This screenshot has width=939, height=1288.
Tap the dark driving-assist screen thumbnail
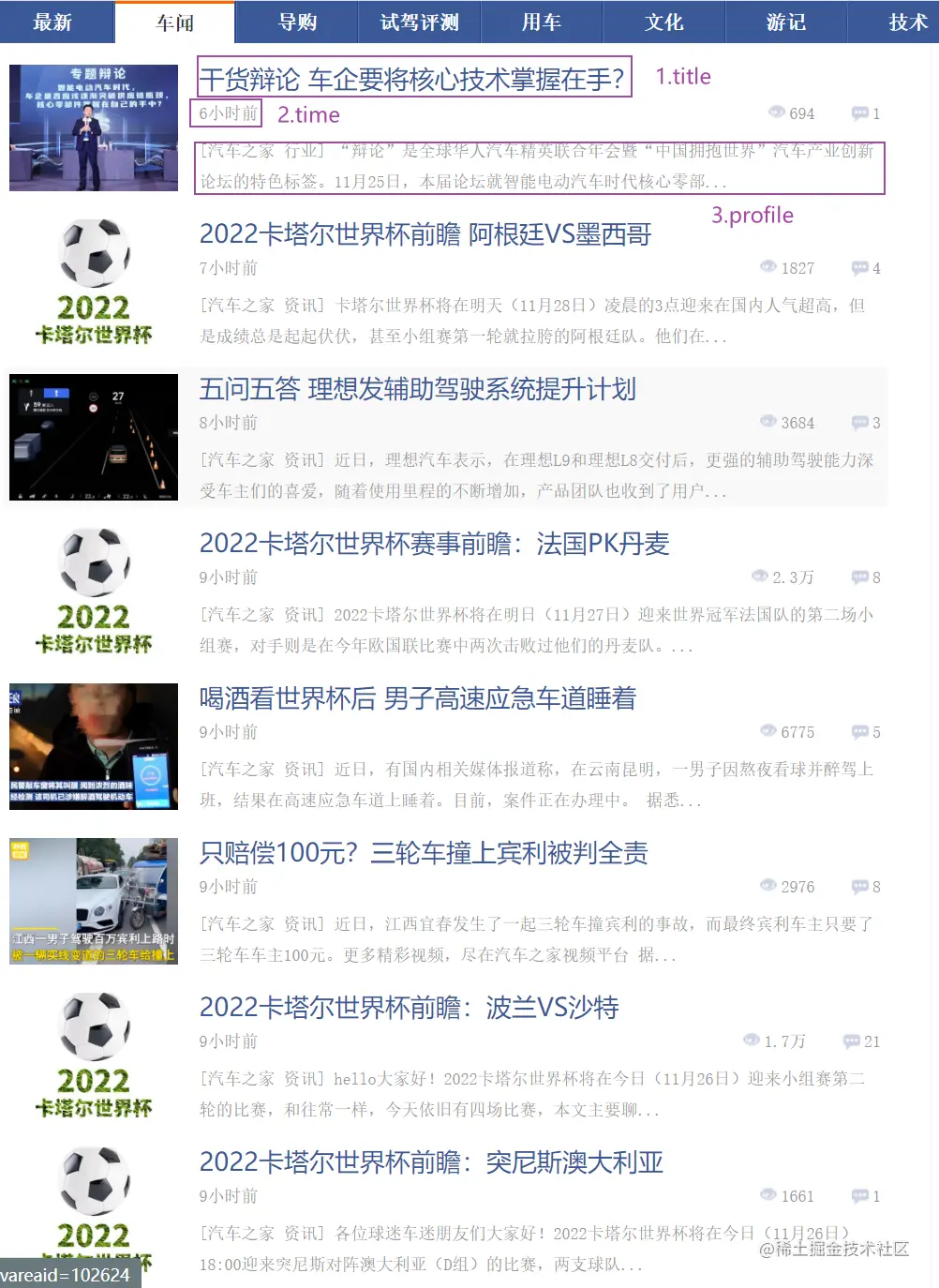pos(94,437)
